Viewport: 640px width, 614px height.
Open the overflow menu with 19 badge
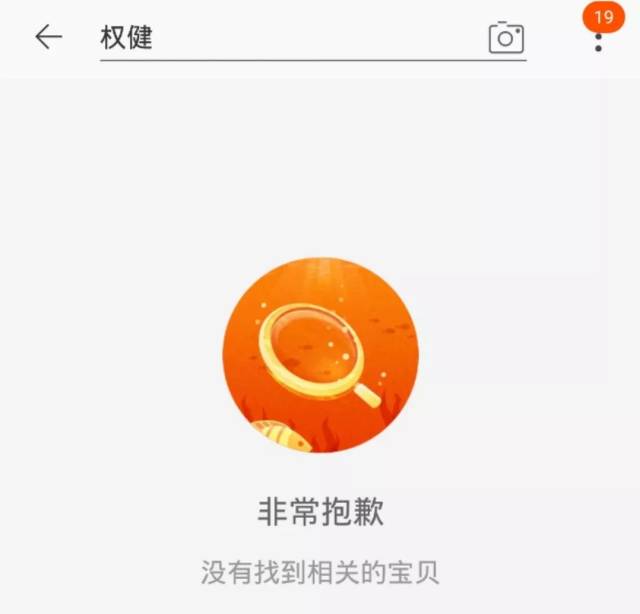pos(598,40)
